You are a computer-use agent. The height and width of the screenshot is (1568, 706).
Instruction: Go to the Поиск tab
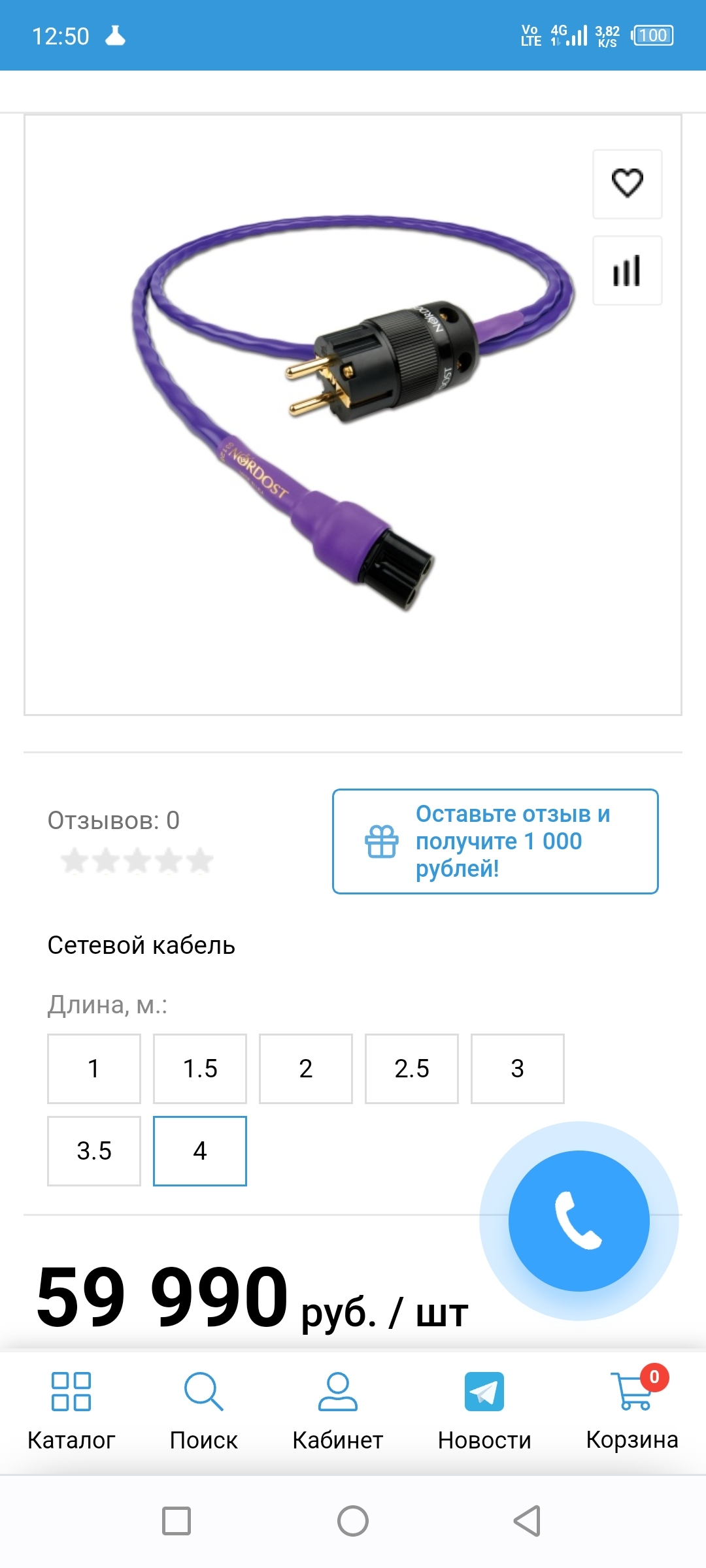pyautogui.click(x=204, y=1411)
